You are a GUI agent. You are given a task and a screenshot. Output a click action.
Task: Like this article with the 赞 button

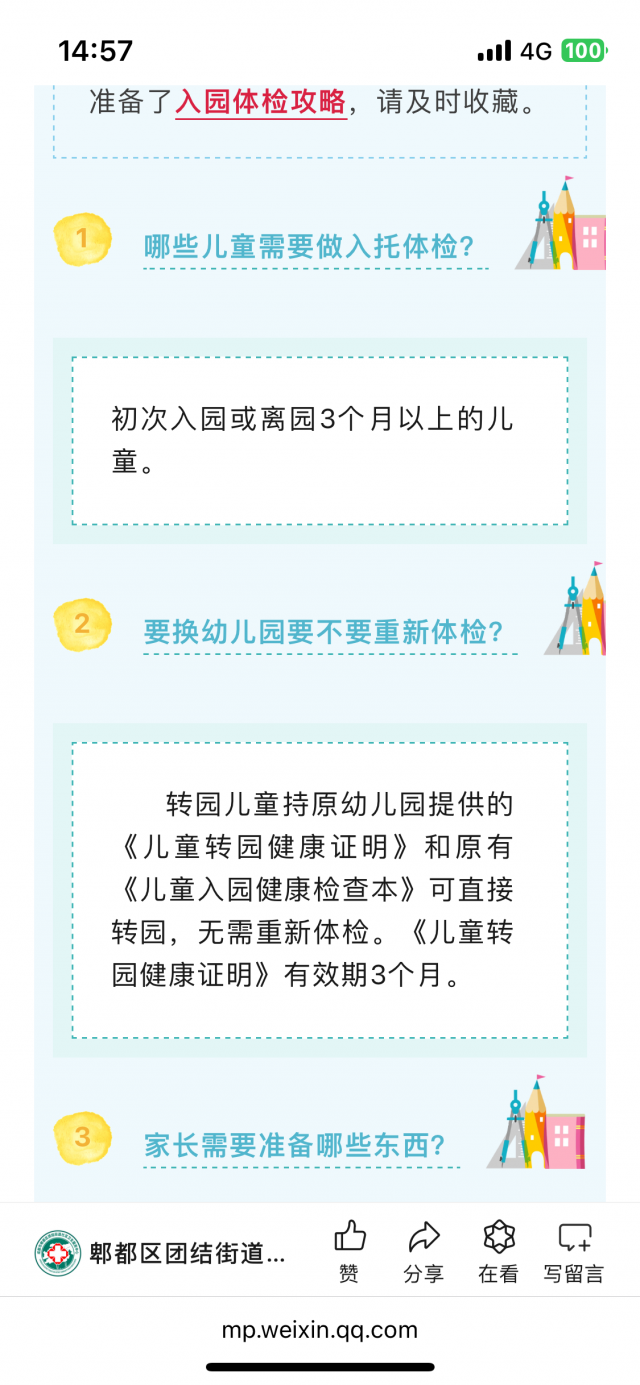[349, 1248]
